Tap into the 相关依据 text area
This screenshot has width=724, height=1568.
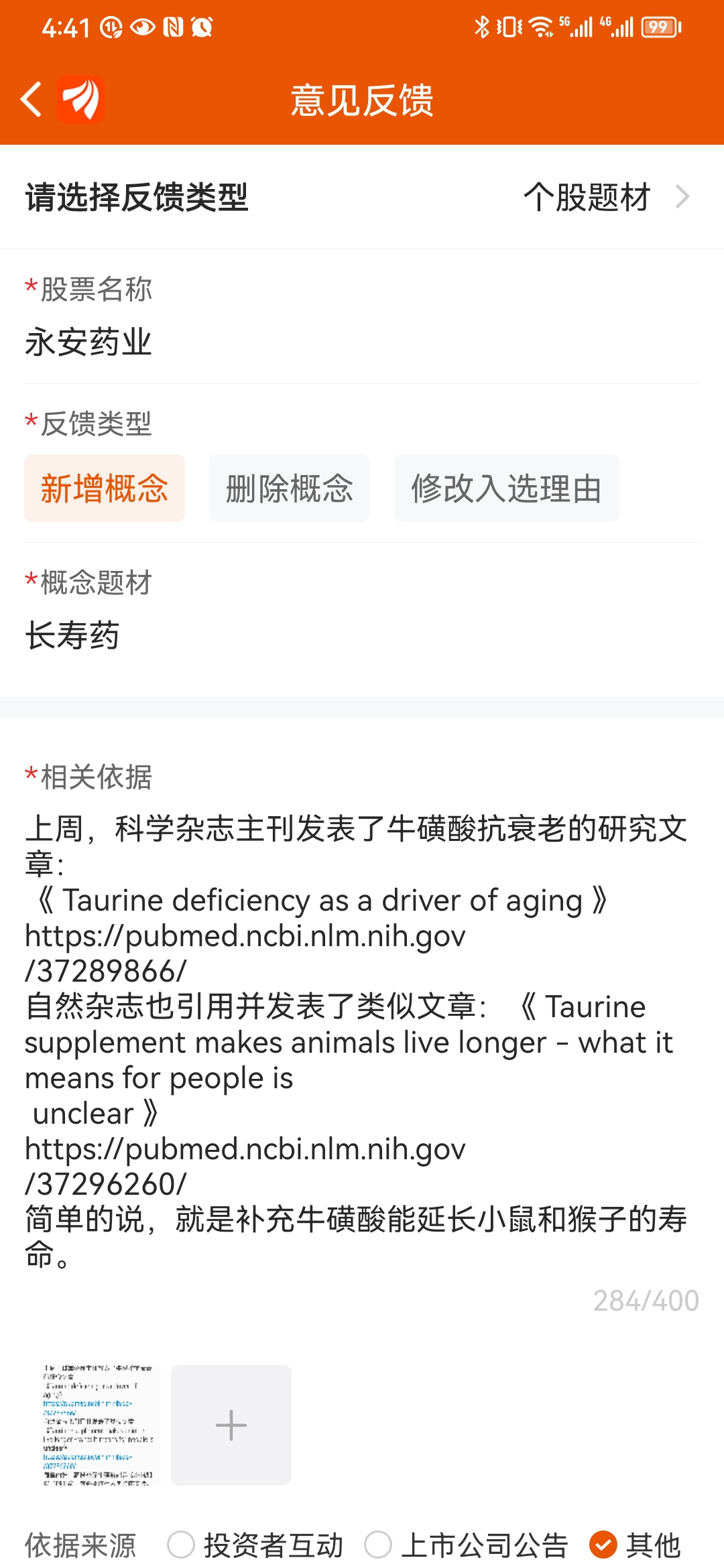[x=355, y=1039]
